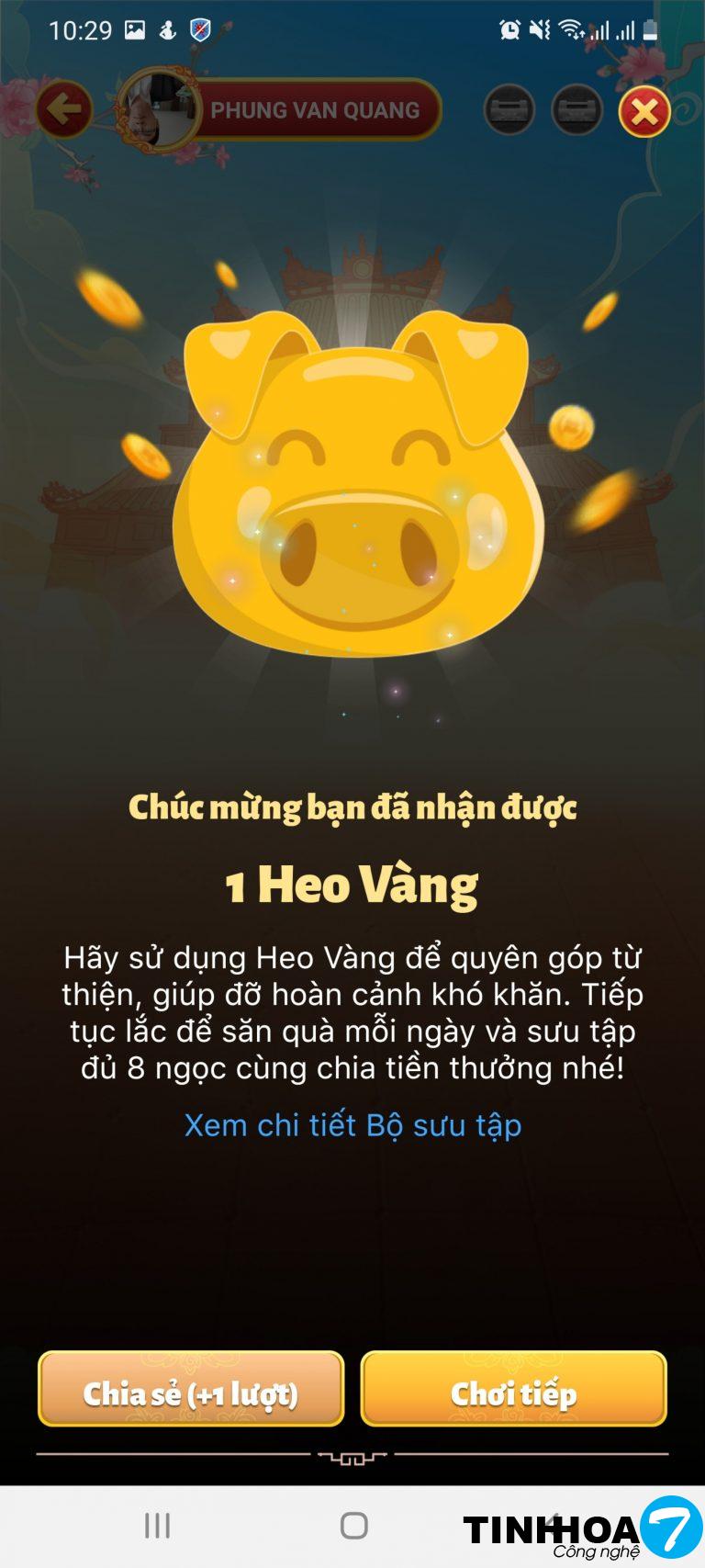Tap Chia sẻ (+1 lượt) button

click(191, 1389)
